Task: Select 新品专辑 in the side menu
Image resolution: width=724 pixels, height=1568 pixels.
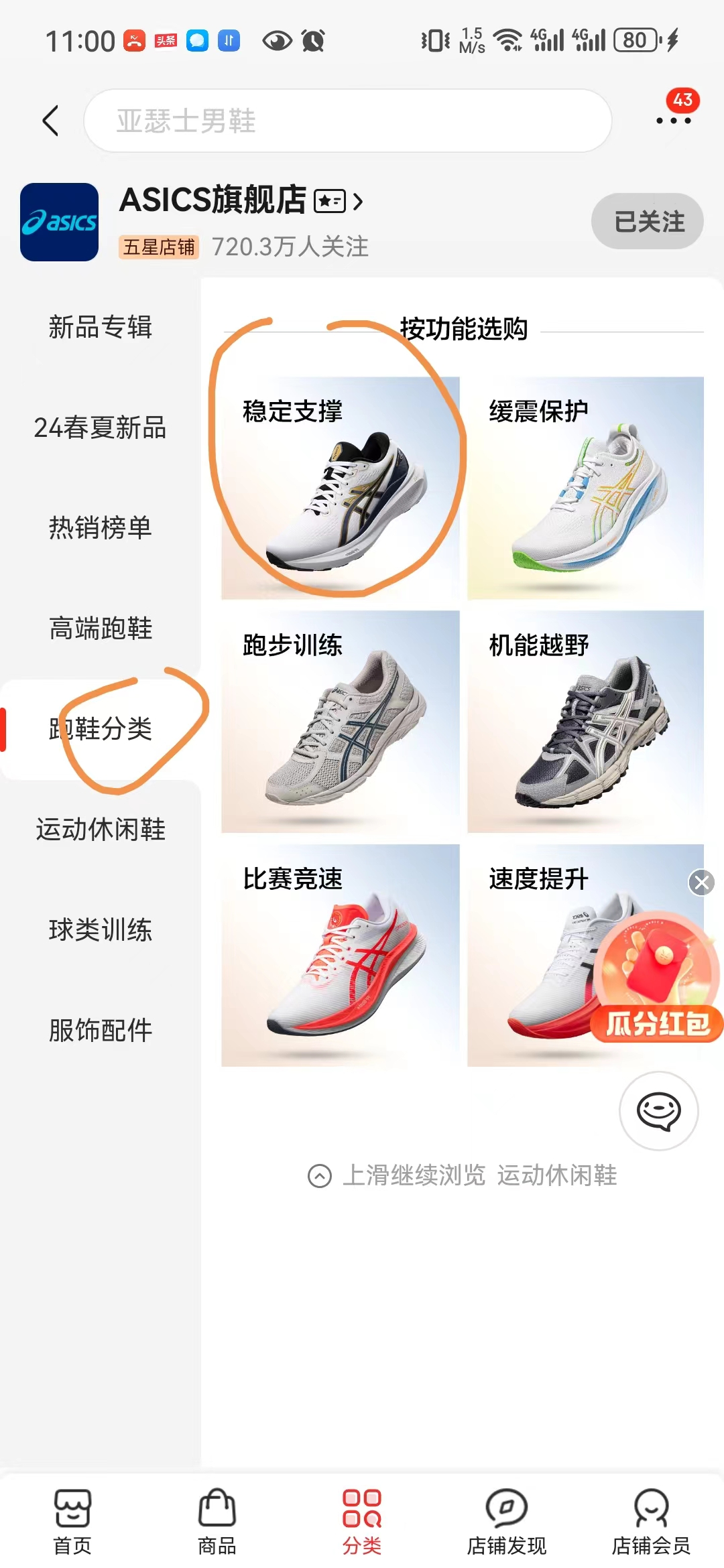Action: pyautogui.click(x=101, y=328)
